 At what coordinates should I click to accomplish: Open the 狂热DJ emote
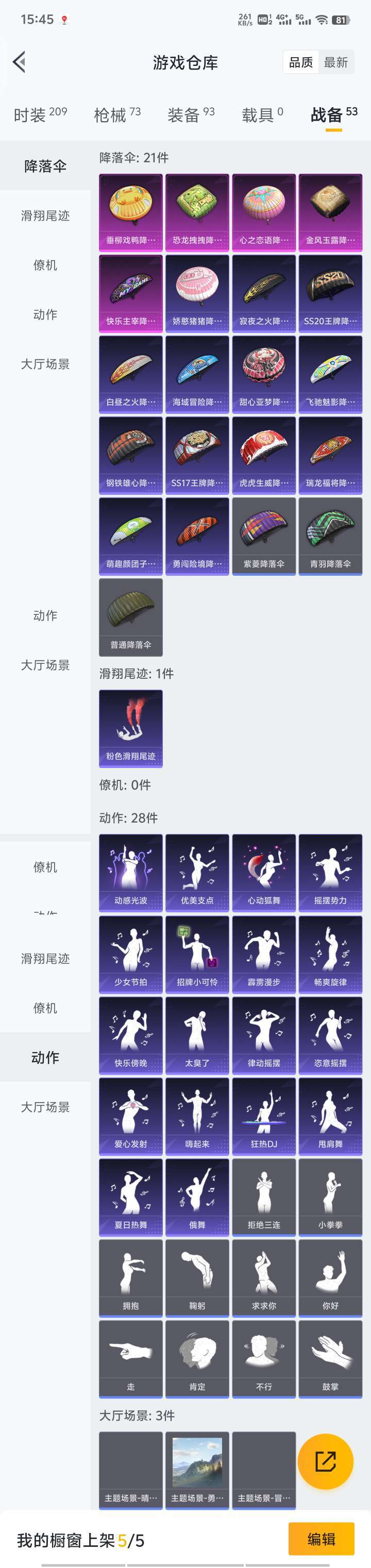[x=264, y=1115]
